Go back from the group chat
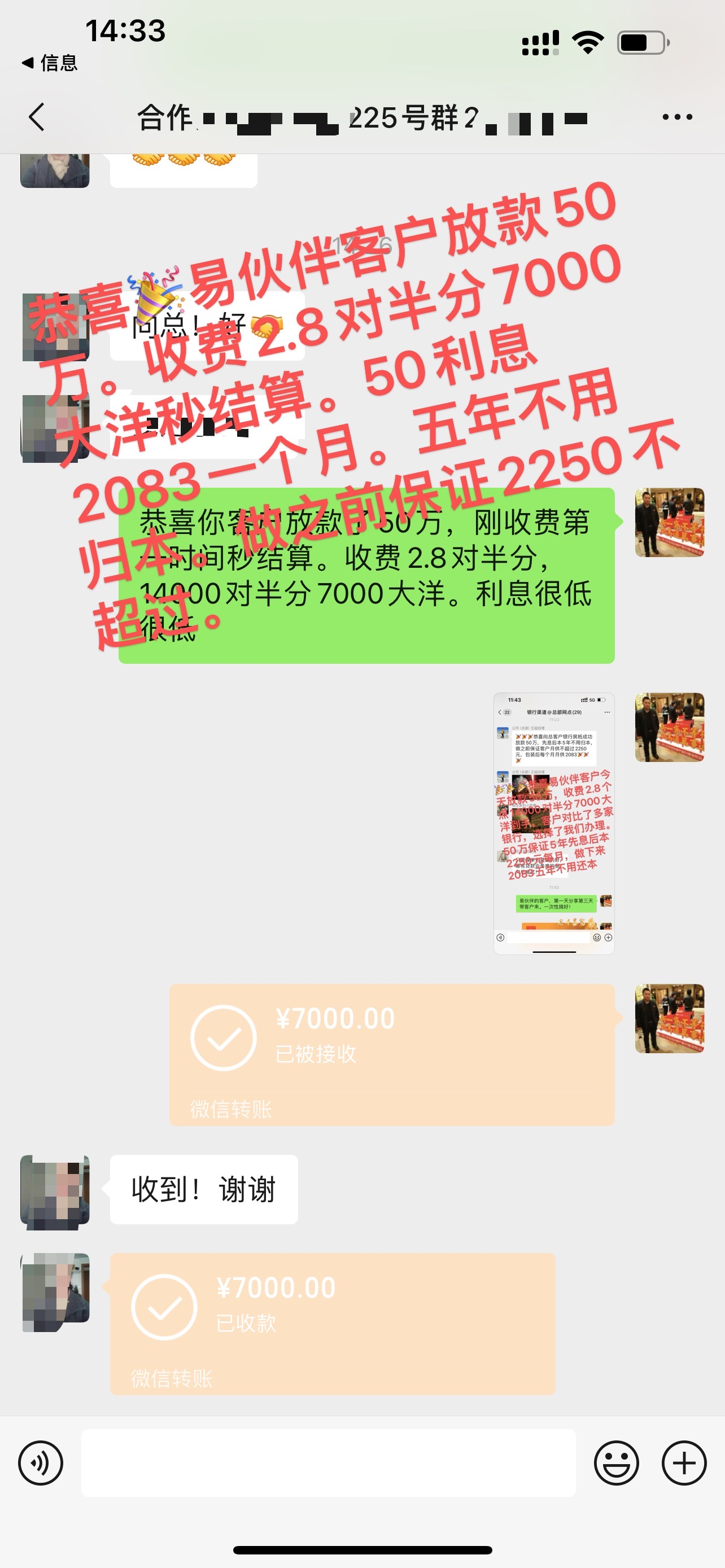Screen dimensions: 725x1568 click(37, 117)
